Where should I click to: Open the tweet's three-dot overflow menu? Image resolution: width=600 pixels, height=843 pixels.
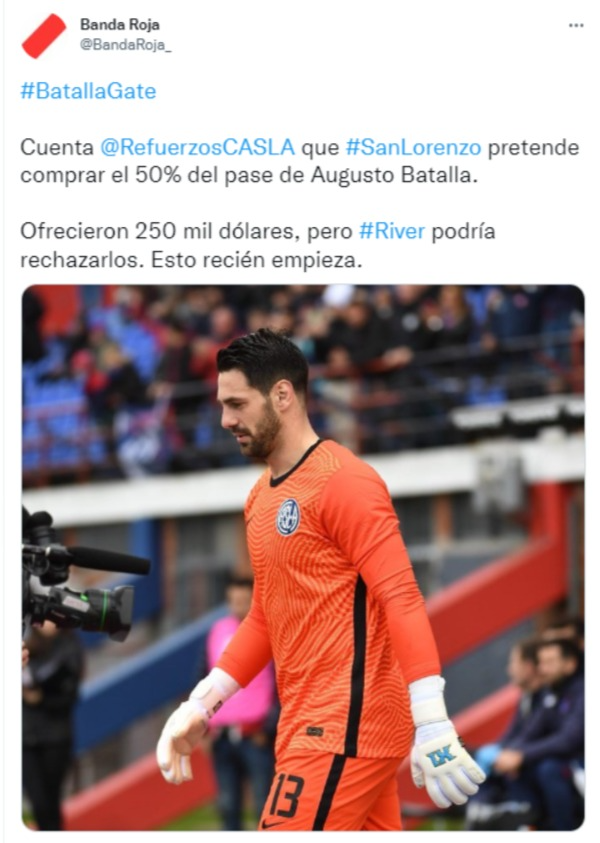point(575,25)
